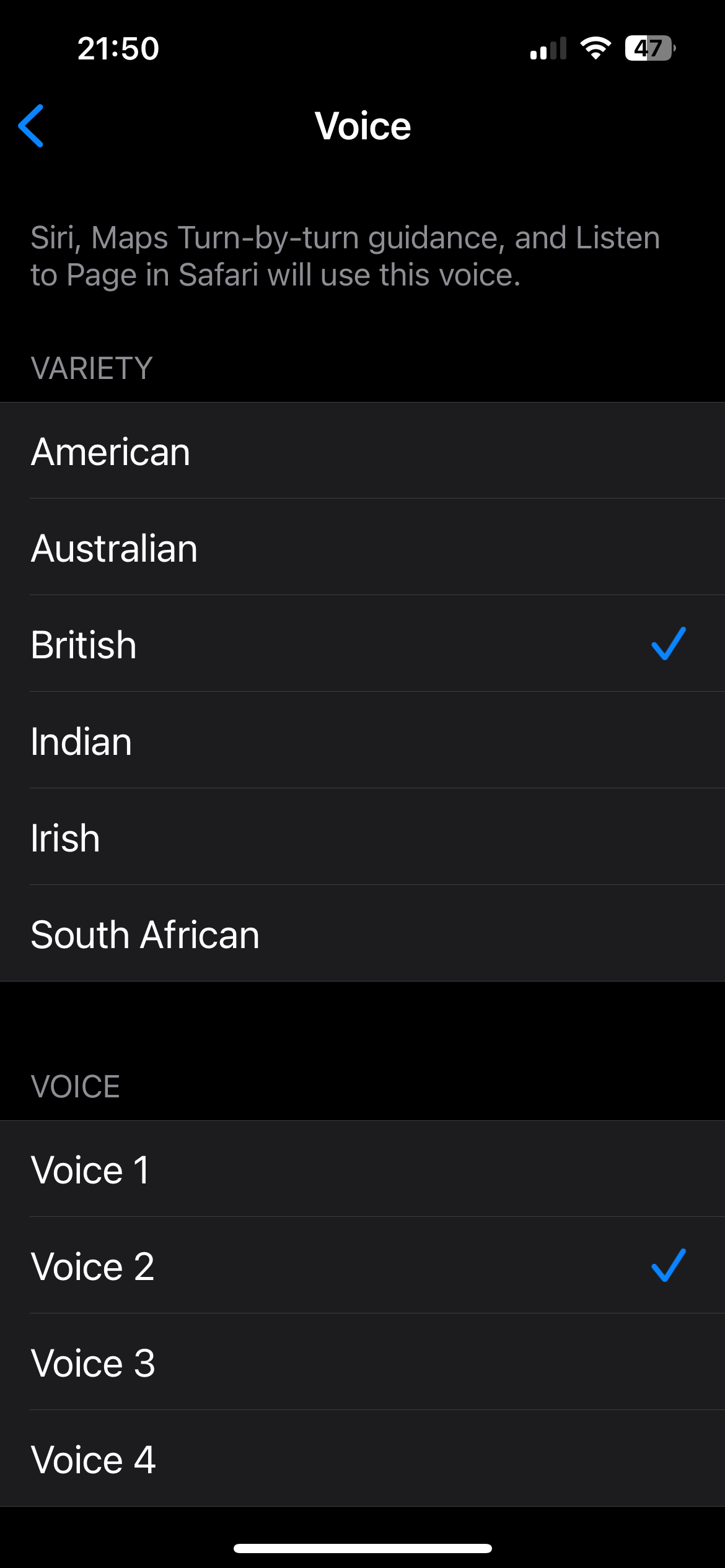Pick the Irish variety
This screenshot has width=725, height=1568.
(362, 837)
